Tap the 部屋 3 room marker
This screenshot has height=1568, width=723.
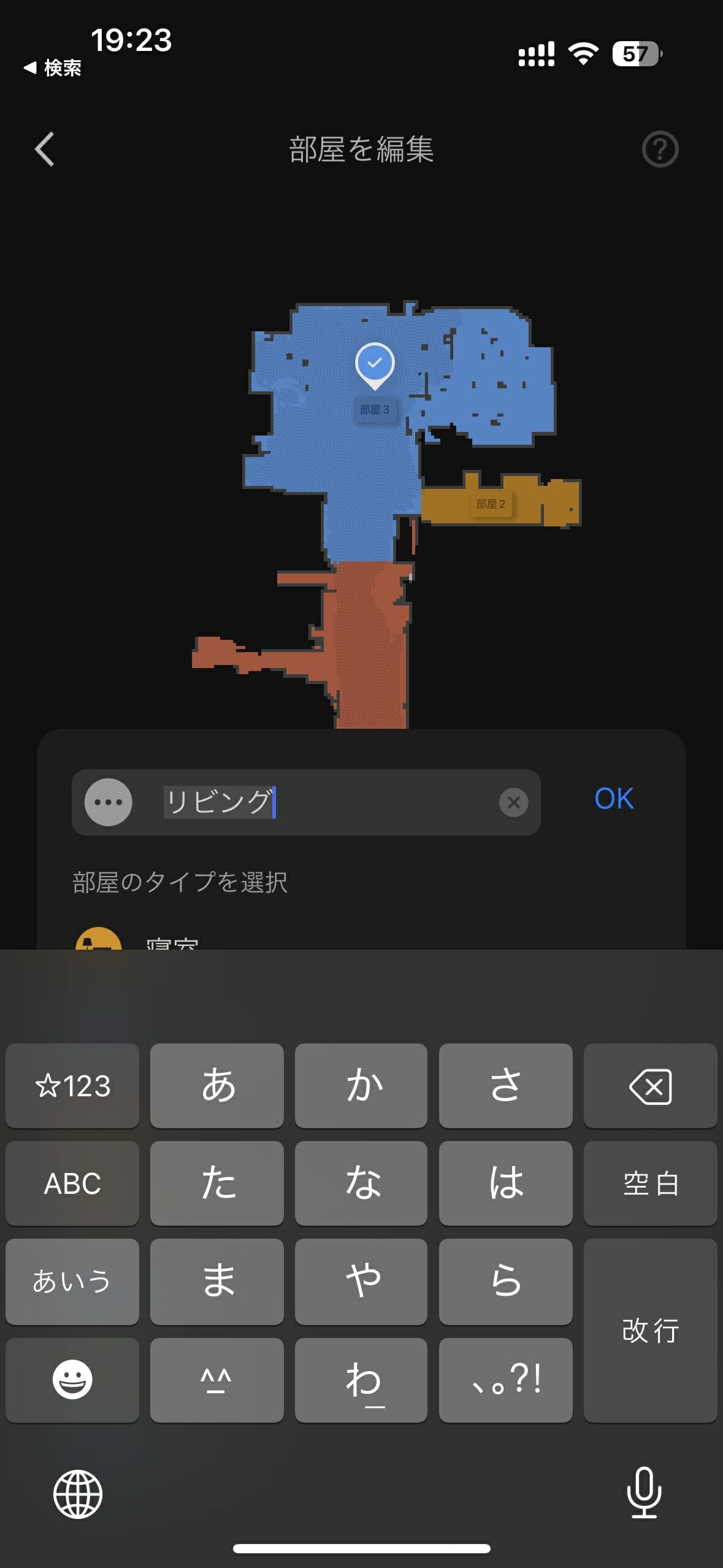375,365
